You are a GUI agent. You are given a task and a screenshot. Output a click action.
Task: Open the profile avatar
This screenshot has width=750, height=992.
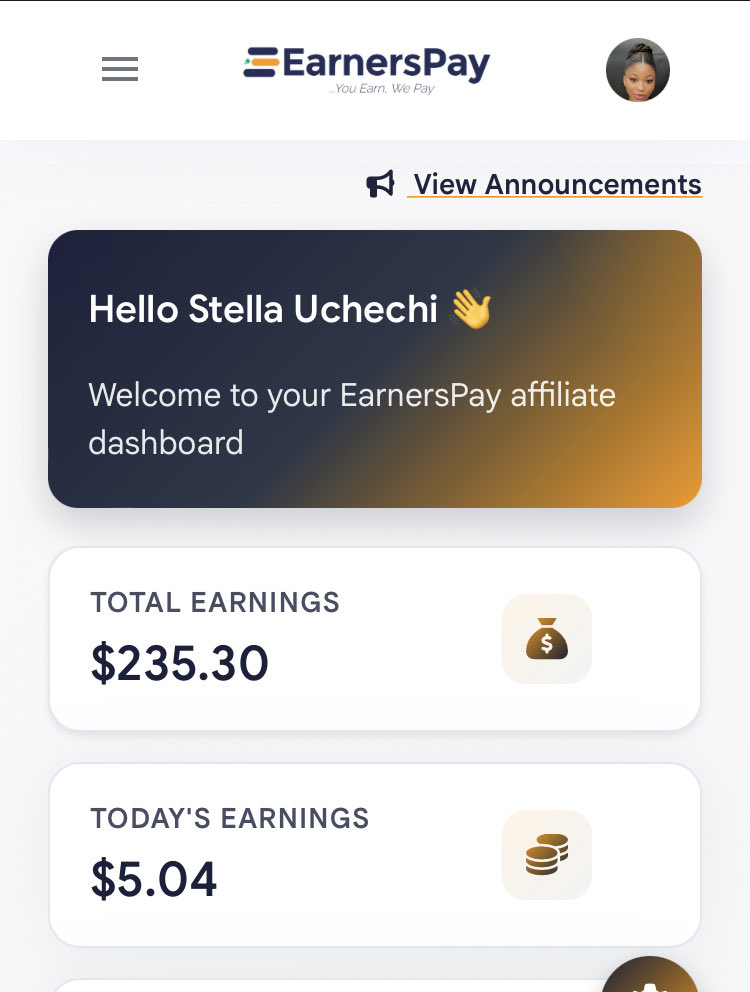coord(637,70)
